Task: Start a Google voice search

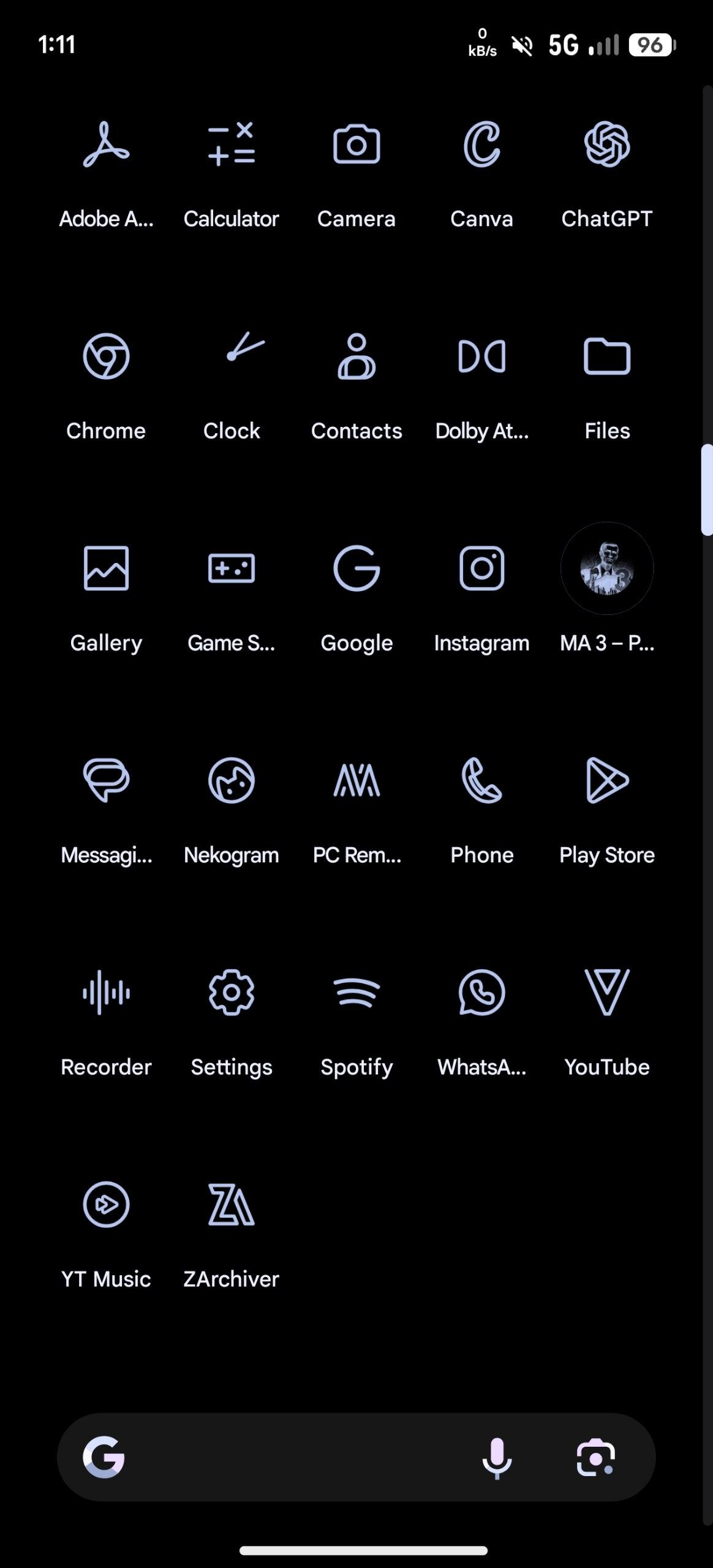Action: click(x=497, y=1457)
